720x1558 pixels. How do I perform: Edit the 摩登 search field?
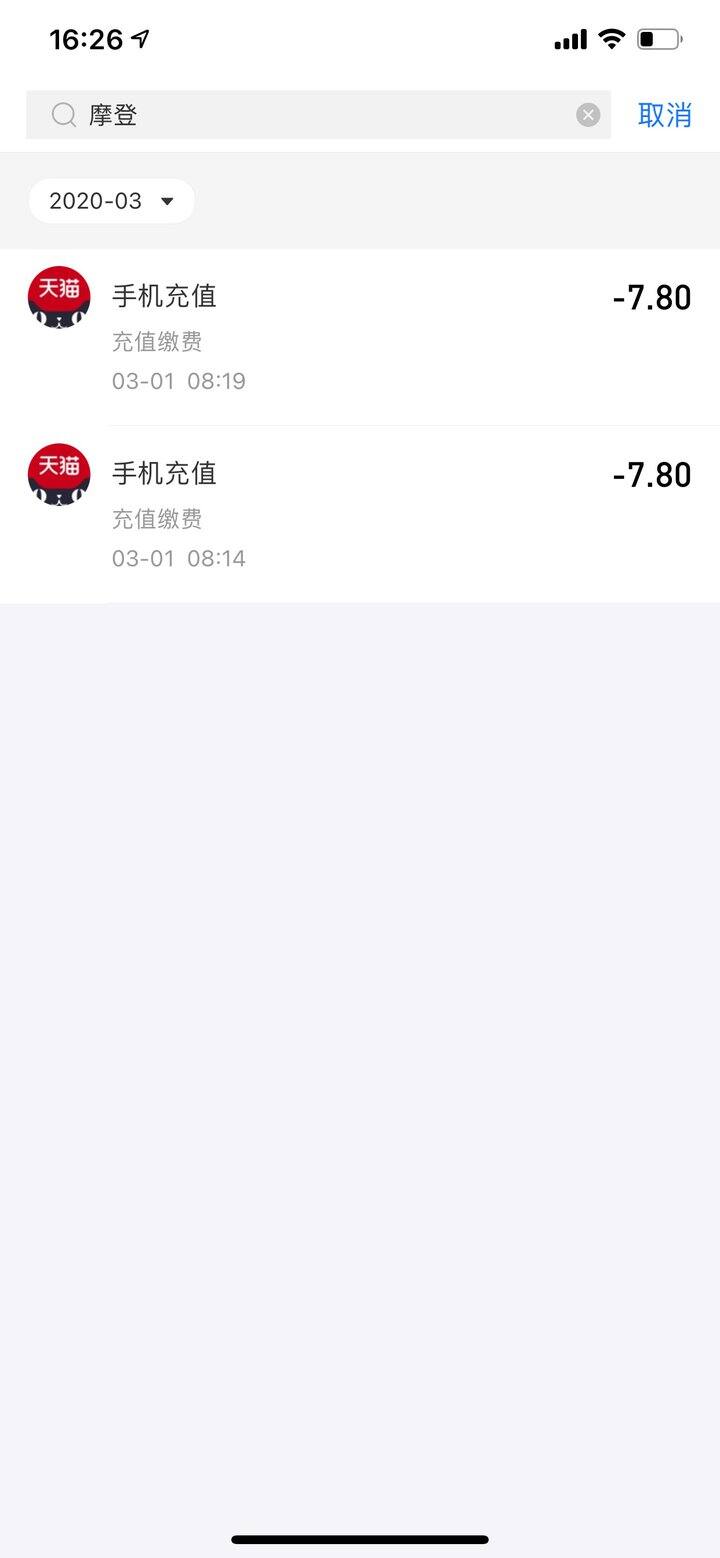318,115
